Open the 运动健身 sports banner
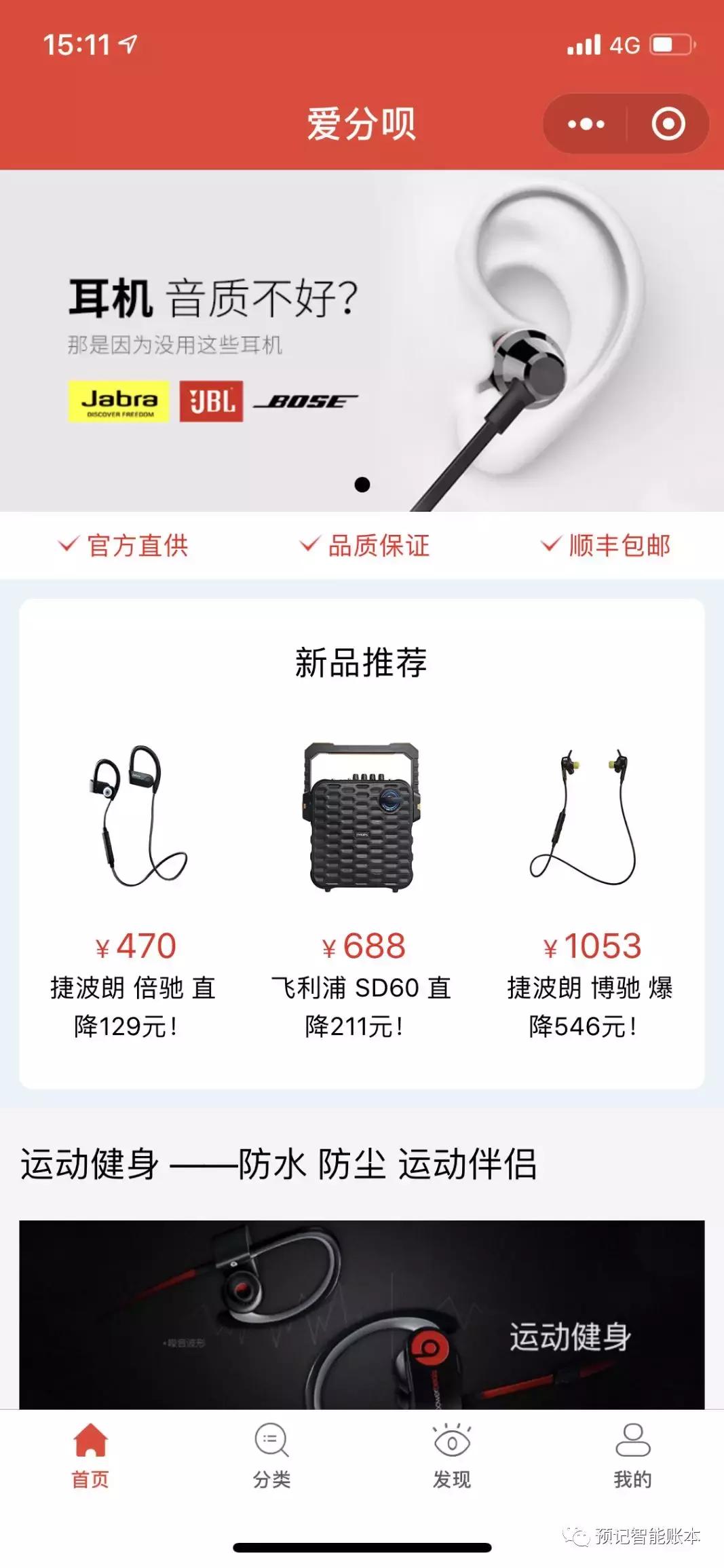724x1568 pixels. [362, 1313]
